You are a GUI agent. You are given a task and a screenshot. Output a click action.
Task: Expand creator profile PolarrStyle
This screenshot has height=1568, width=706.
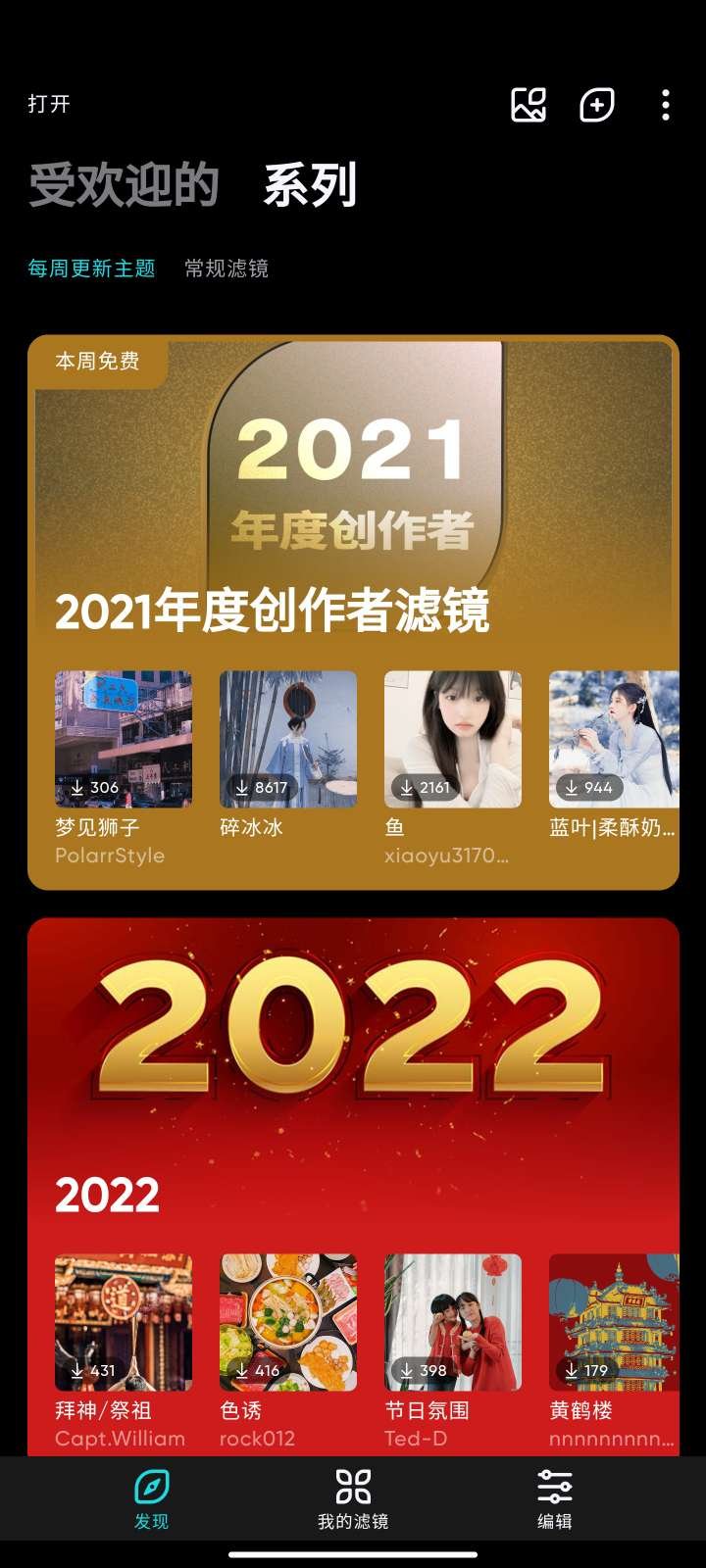tap(110, 856)
